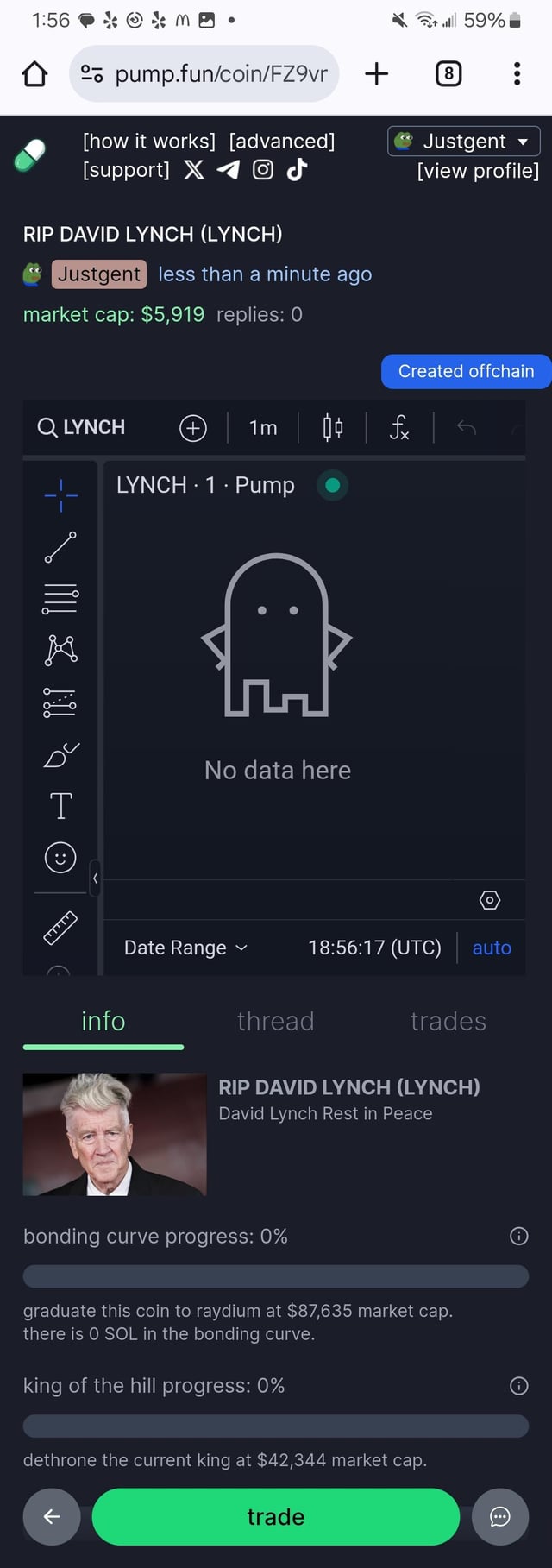Viewport: 552px width, 1568px height.
Task: Go to the browser home page
Action: [x=34, y=74]
